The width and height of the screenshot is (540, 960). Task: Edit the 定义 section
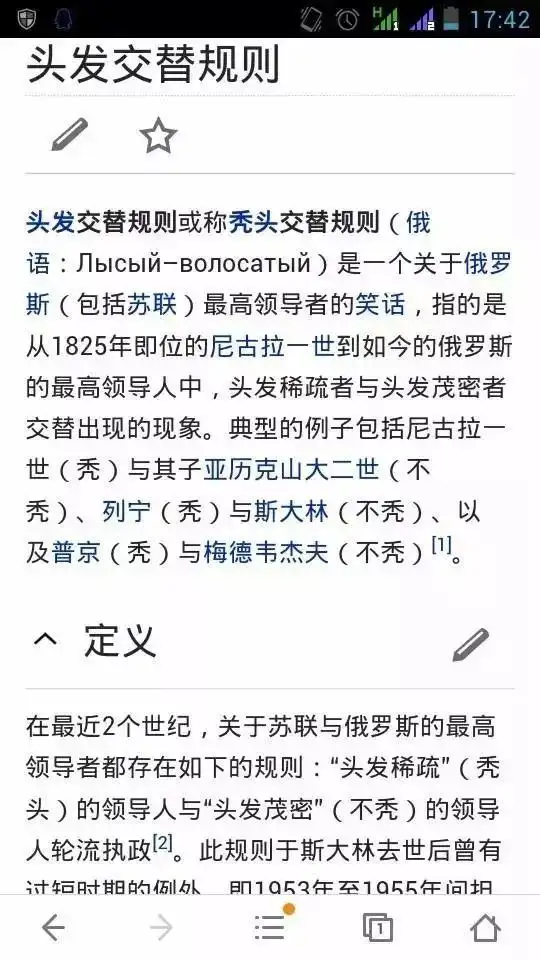click(471, 644)
